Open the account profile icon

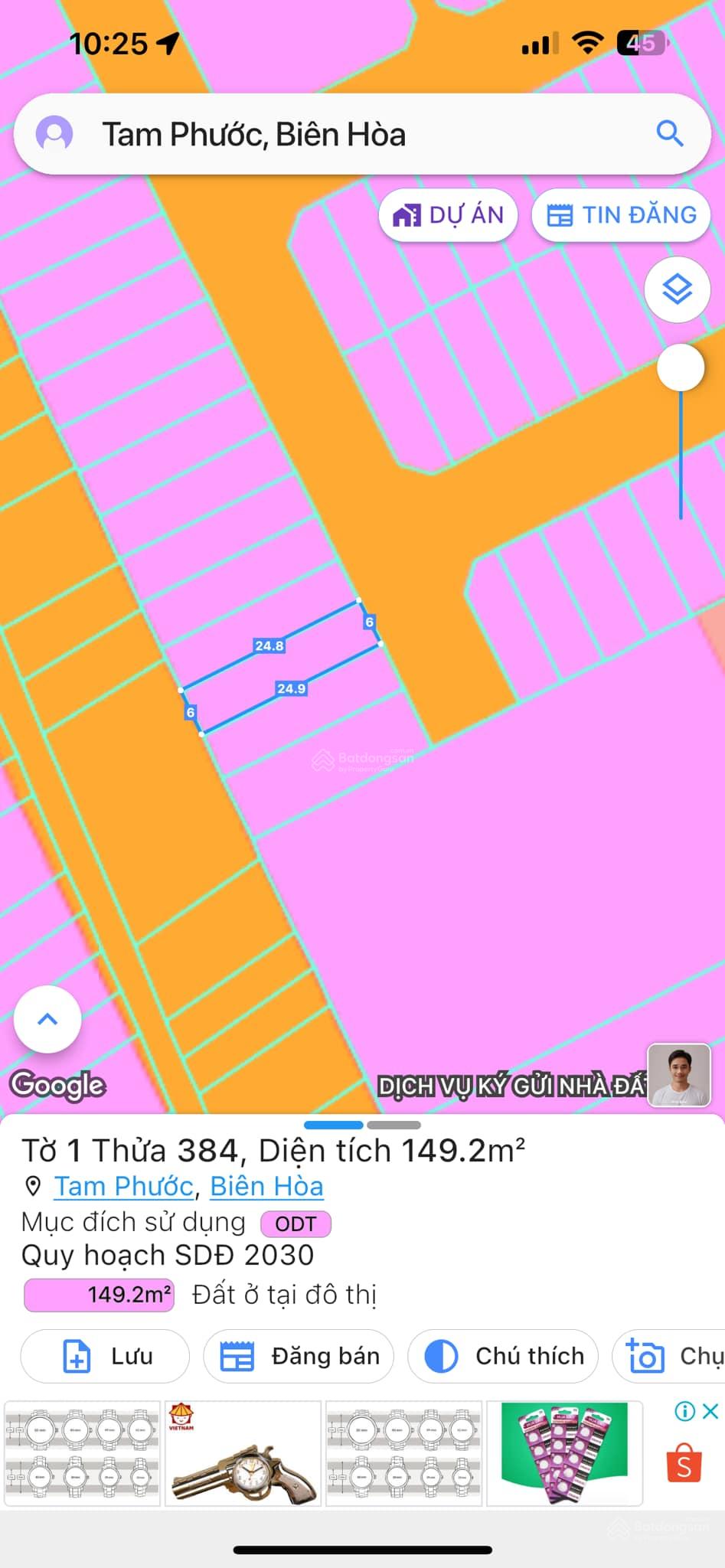[54, 134]
